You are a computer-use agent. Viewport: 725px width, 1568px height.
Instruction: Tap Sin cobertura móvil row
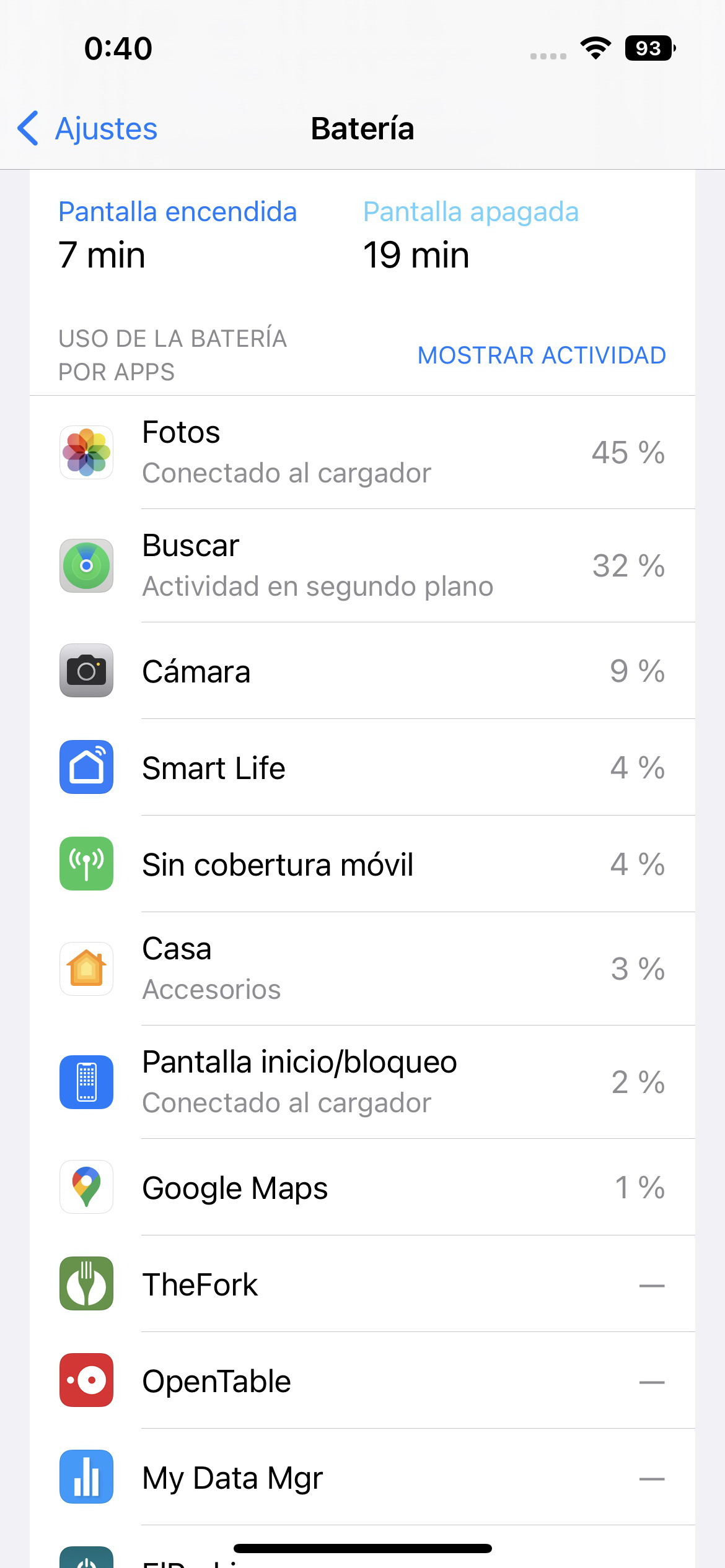[362, 864]
